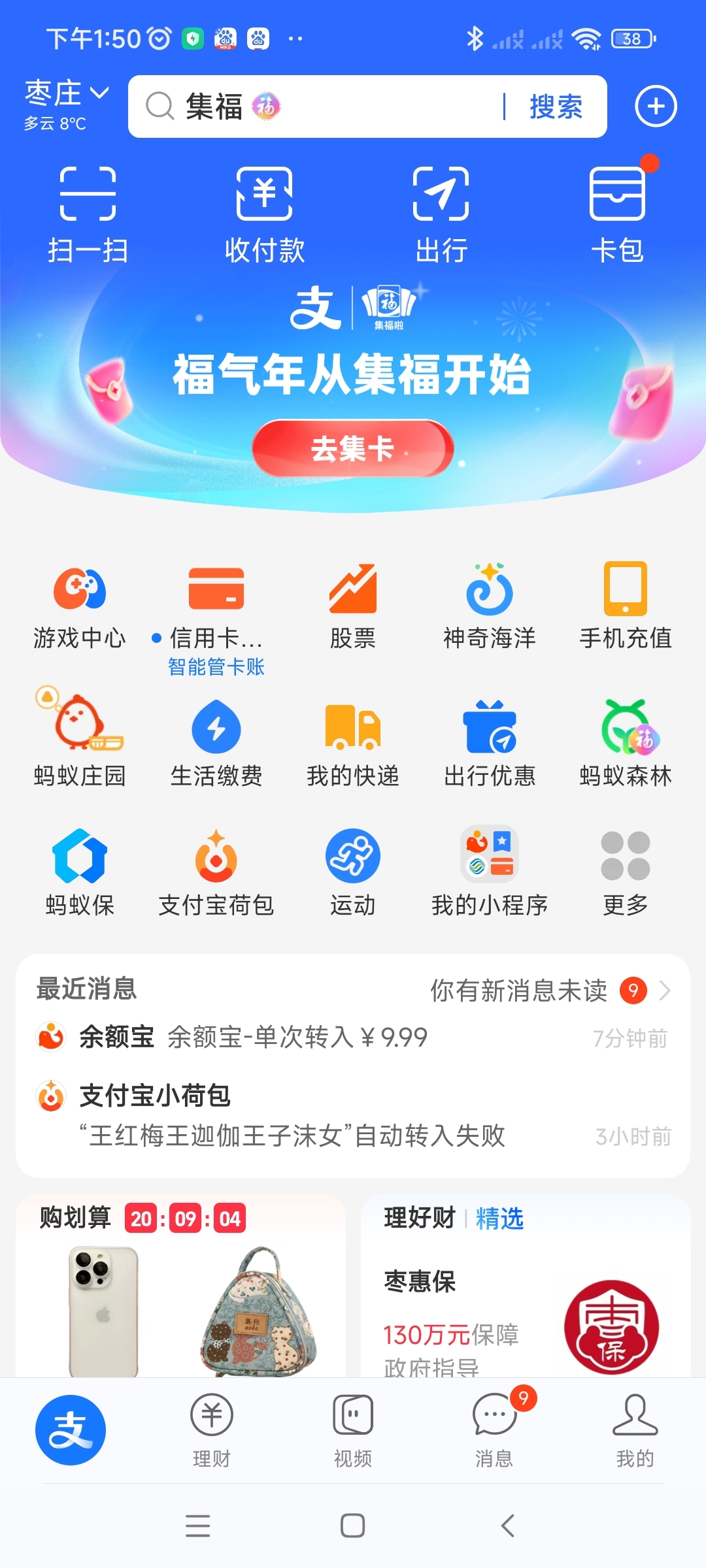Open the 更多 more apps grid
The width and height of the screenshot is (706, 1568).
click(x=626, y=869)
